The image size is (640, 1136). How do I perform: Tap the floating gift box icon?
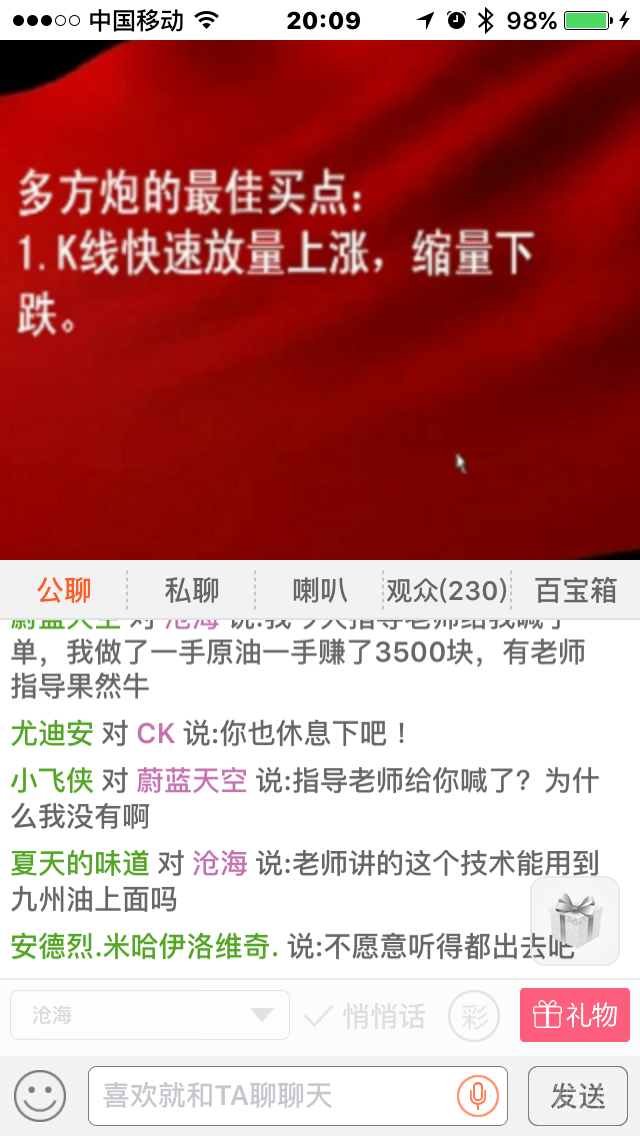coord(575,920)
